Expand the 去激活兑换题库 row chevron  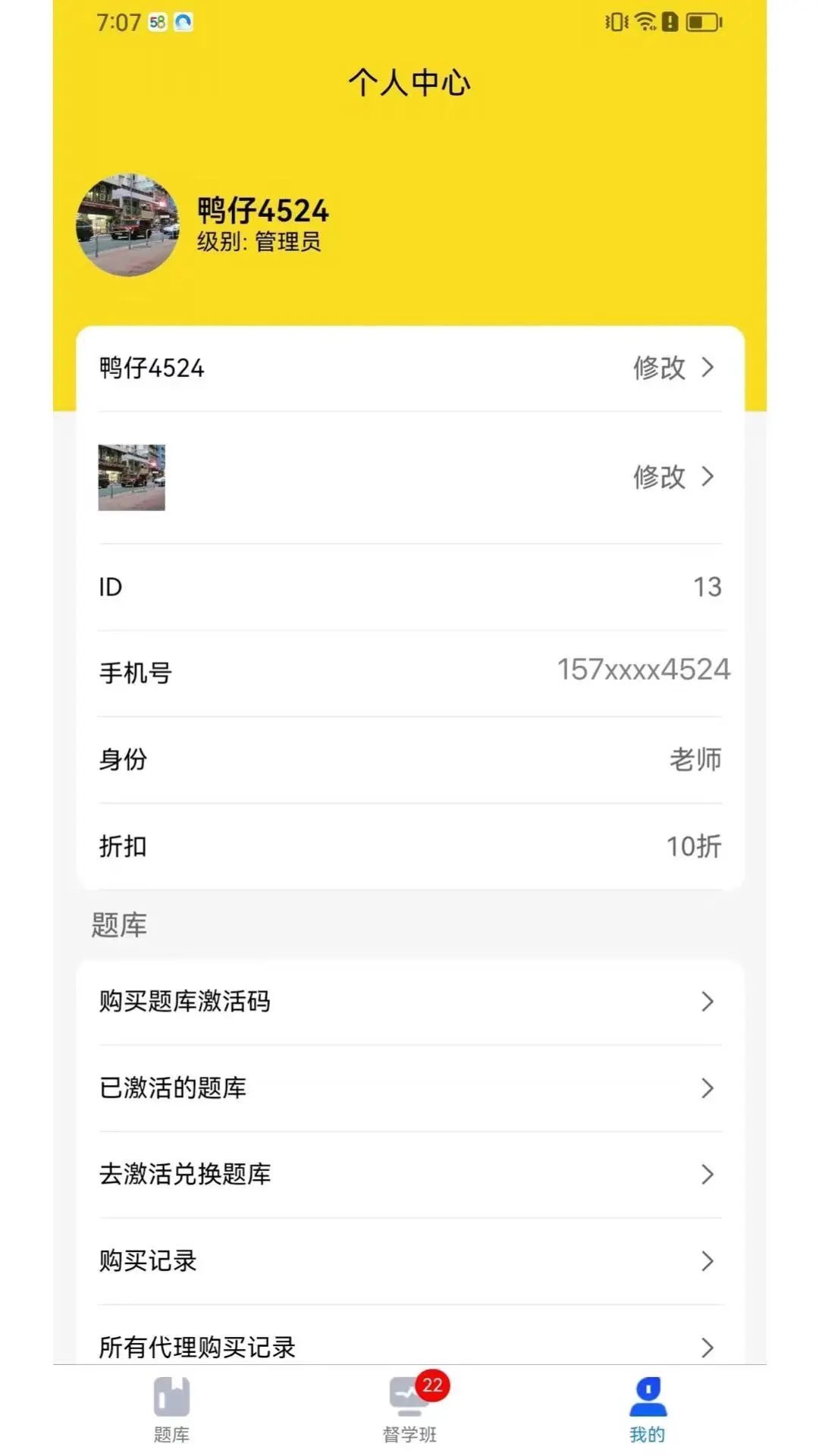(x=708, y=1174)
